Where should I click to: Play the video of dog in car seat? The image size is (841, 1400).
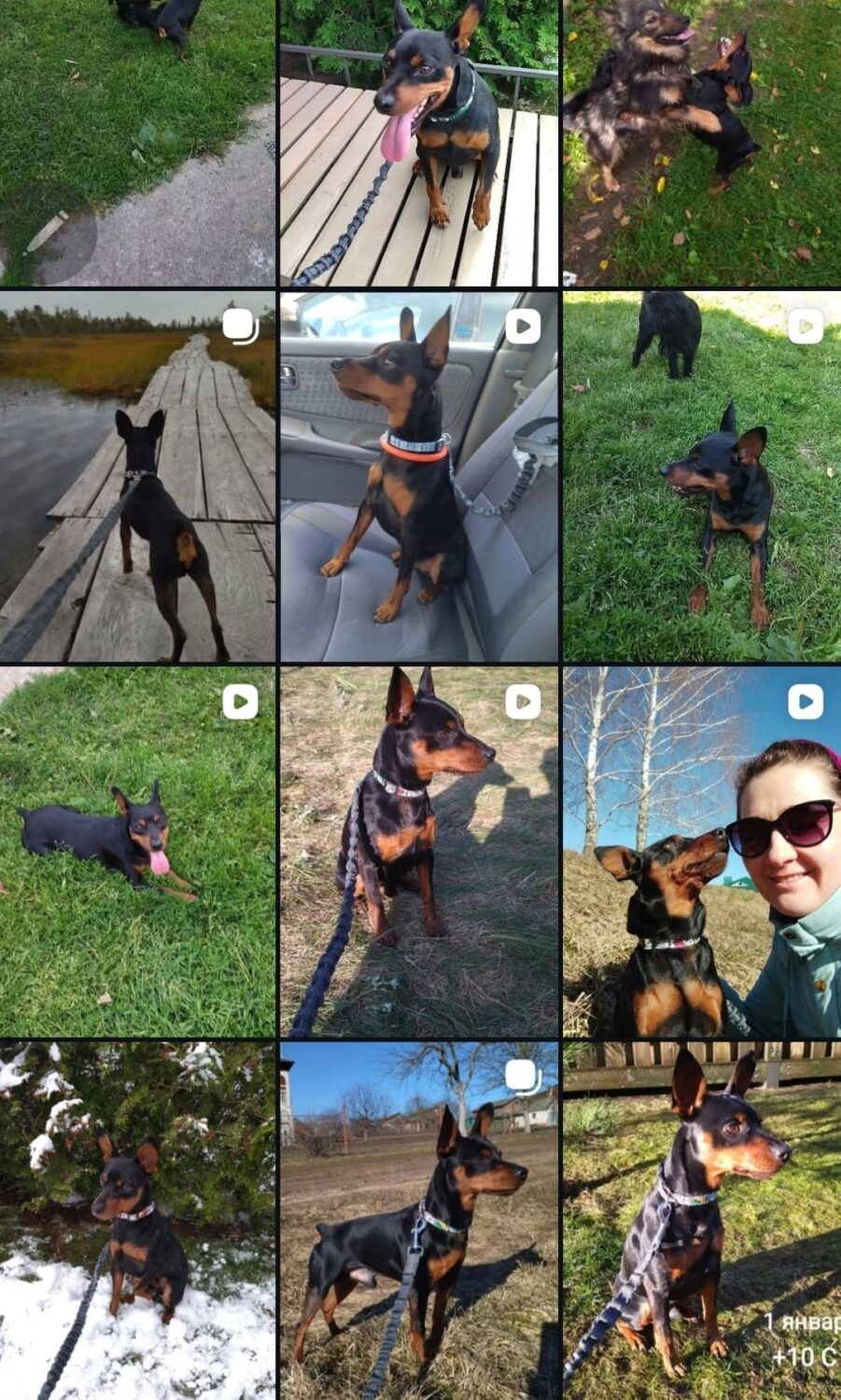[419, 476]
